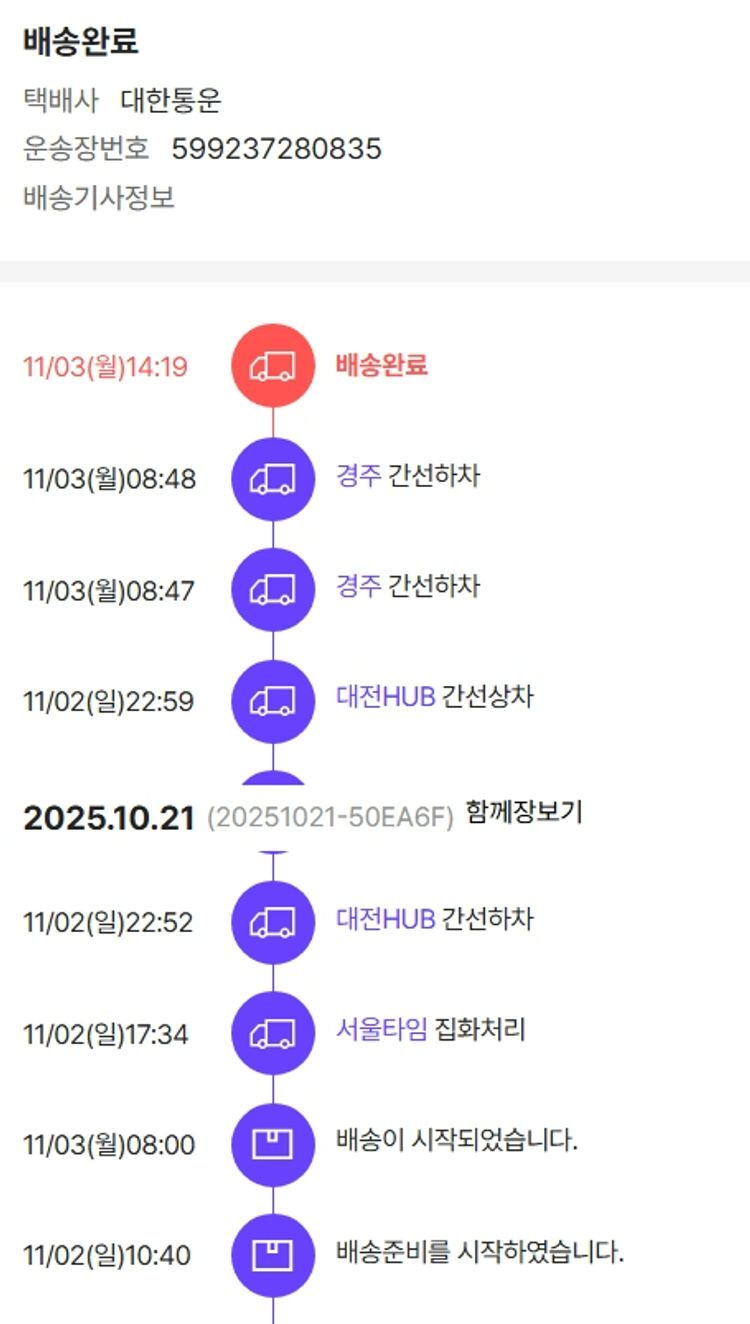This screenshot has height=1324, width=750.
Task: Open the 서울타임 link next to 집화처리
Action: [381, 1029]
